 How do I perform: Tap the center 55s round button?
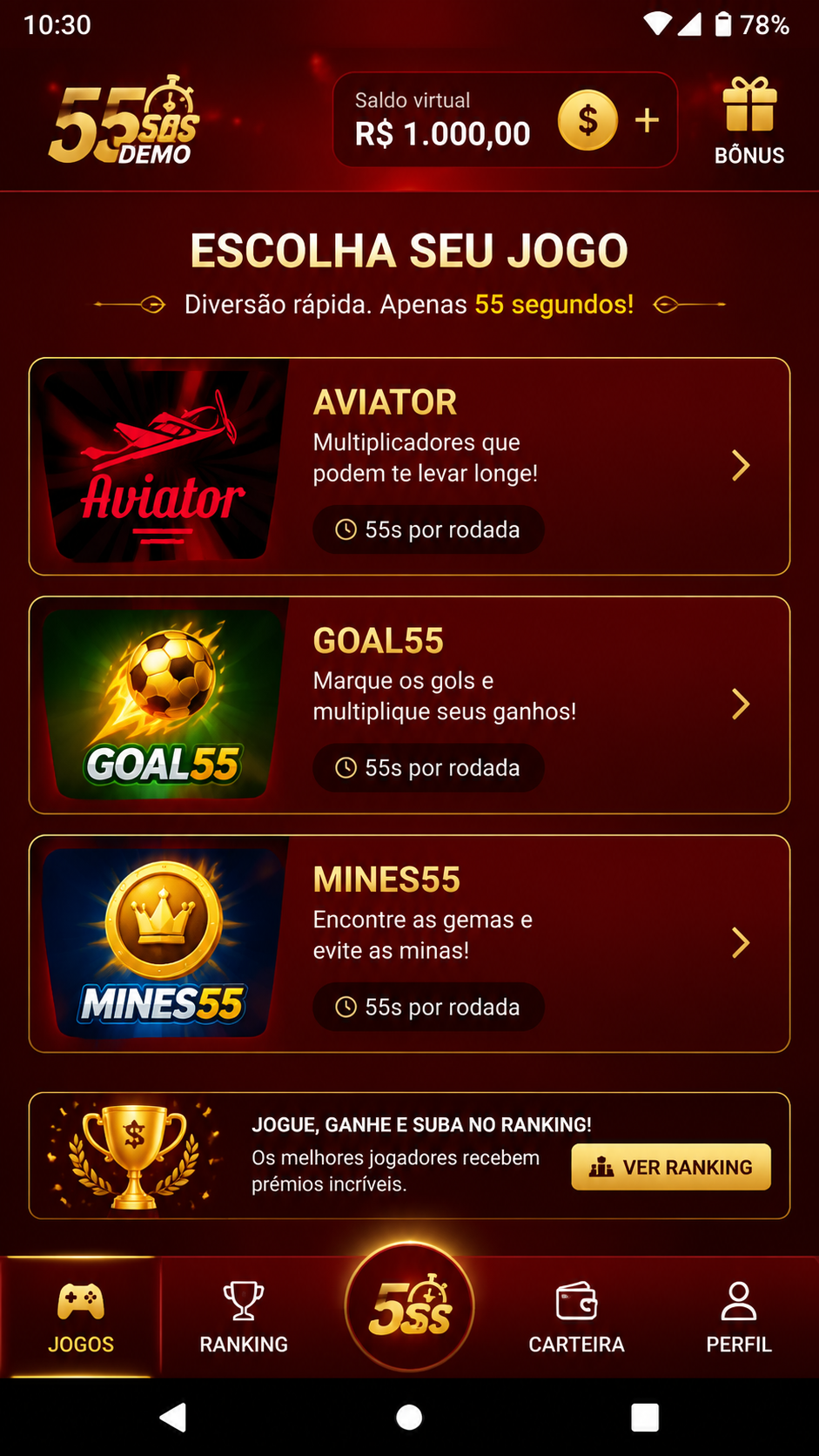409,1306
